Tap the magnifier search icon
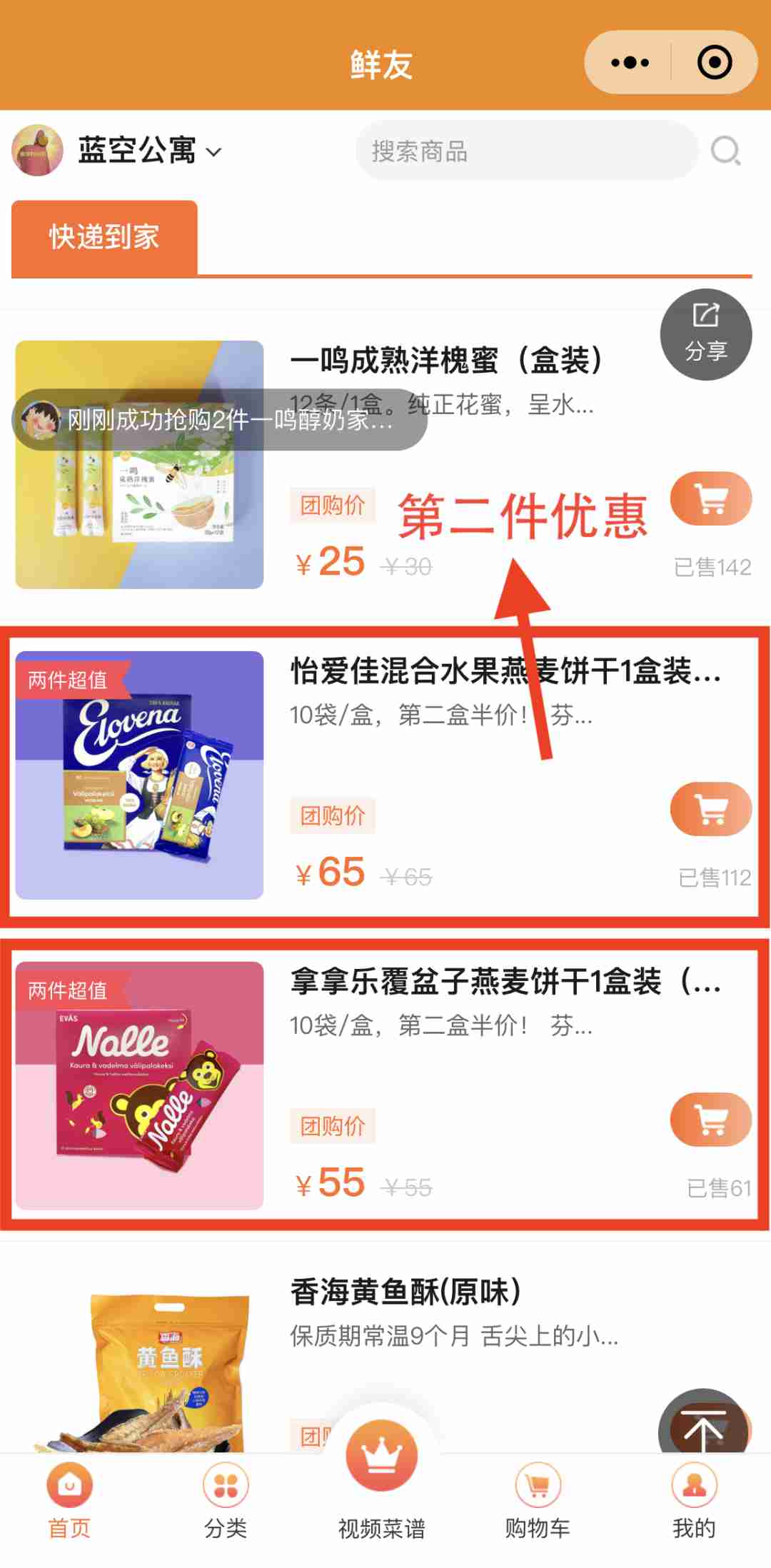 [725, 151]
